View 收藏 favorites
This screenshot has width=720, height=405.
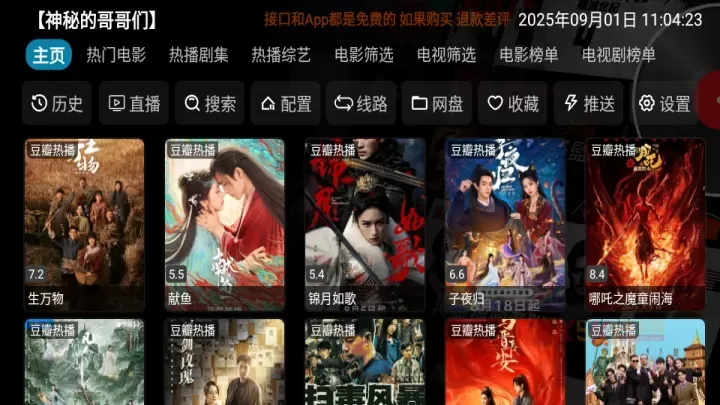click(513, 103)
